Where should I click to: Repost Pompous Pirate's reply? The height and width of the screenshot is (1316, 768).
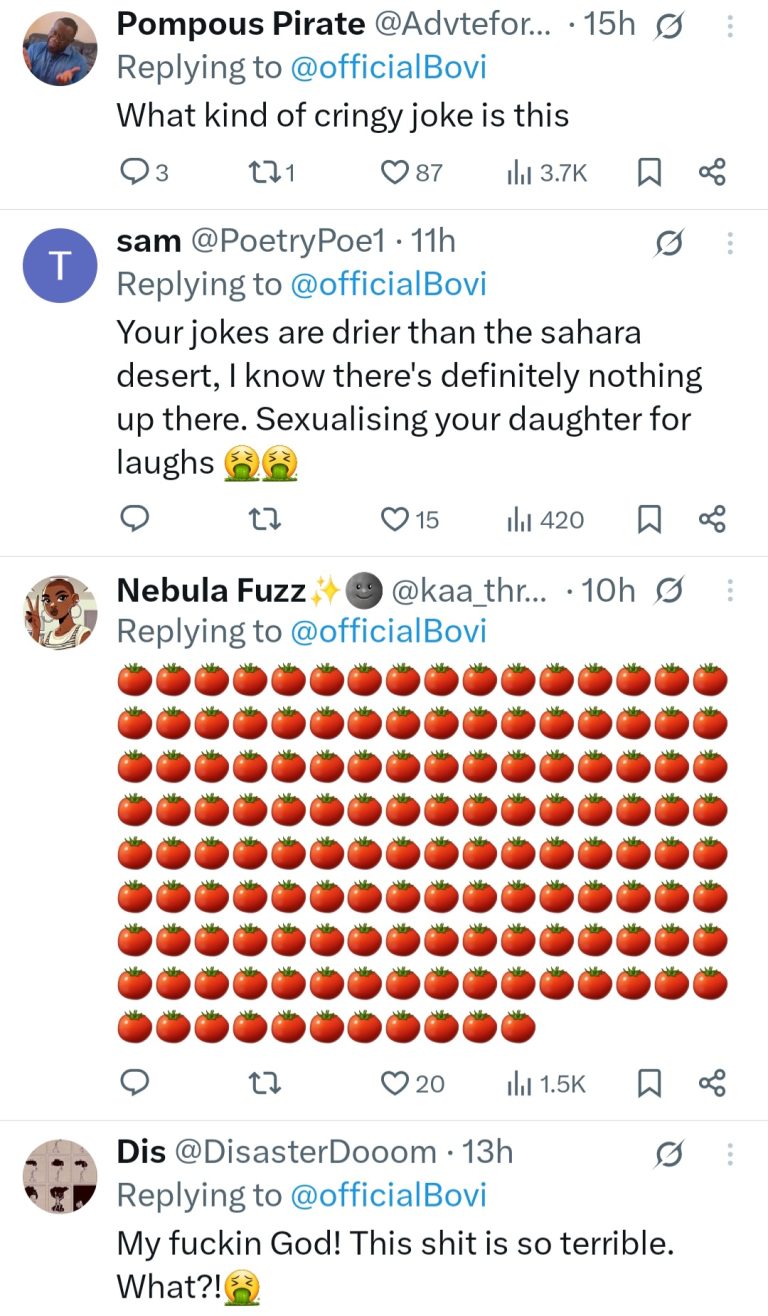tap(261, 173)
